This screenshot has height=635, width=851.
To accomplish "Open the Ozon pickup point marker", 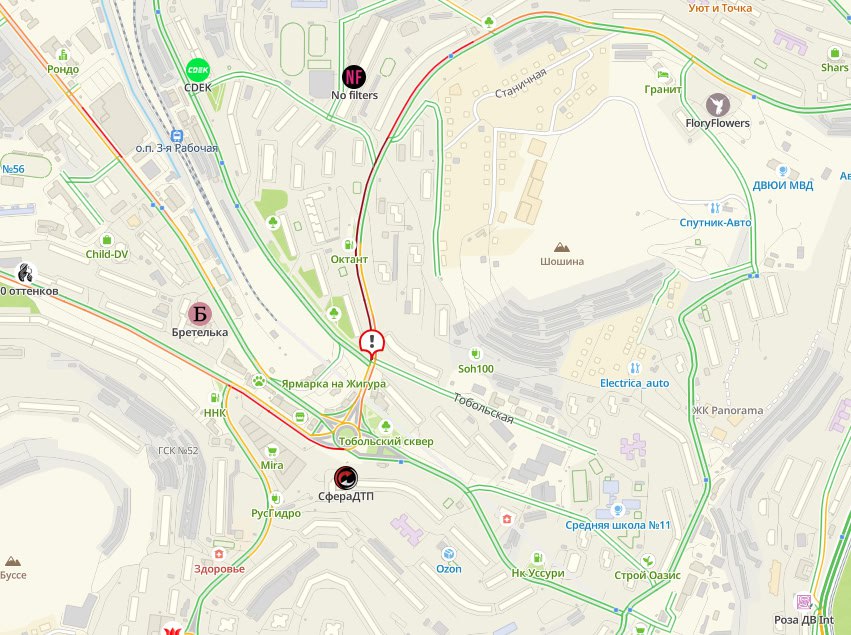I will pos(449,553).
